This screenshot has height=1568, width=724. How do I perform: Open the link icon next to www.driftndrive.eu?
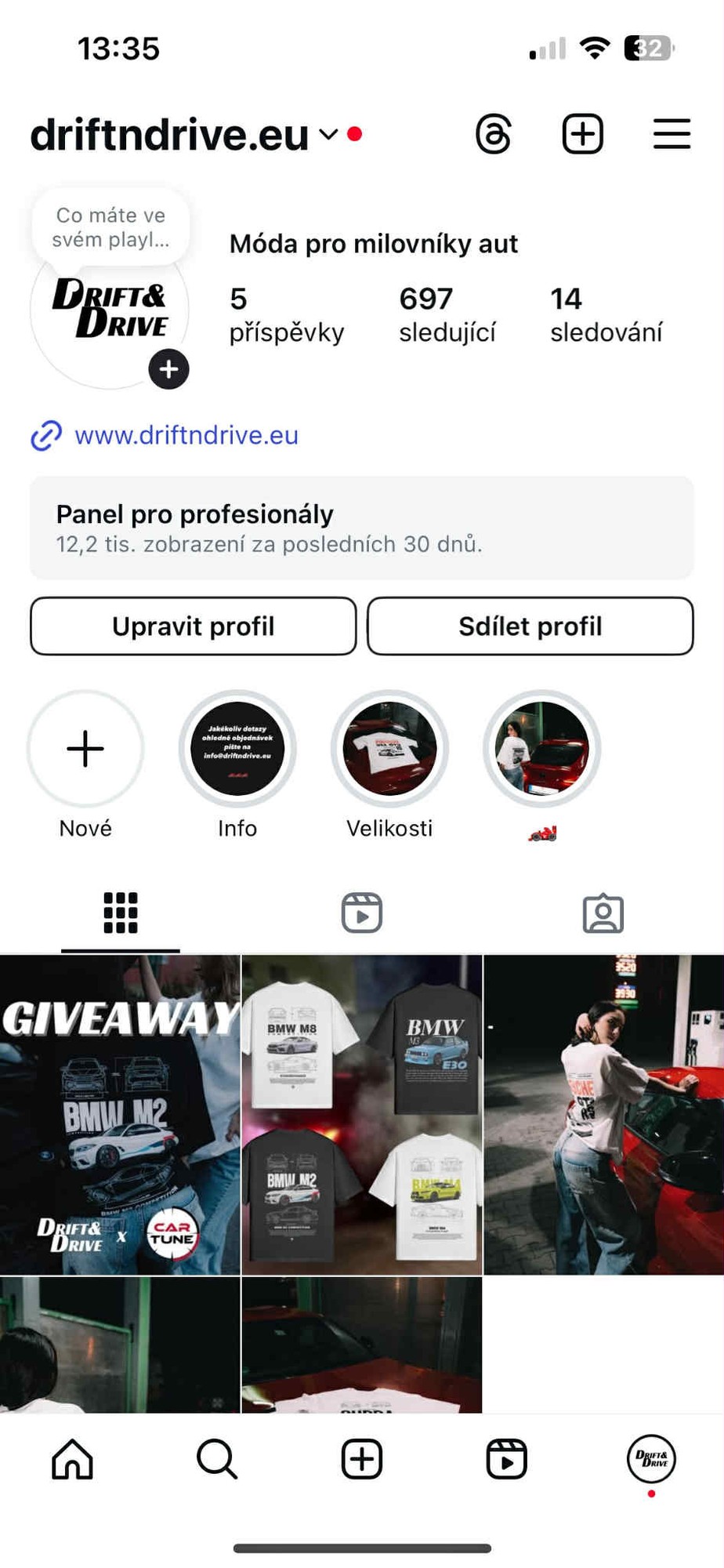(x=45, y=435)
